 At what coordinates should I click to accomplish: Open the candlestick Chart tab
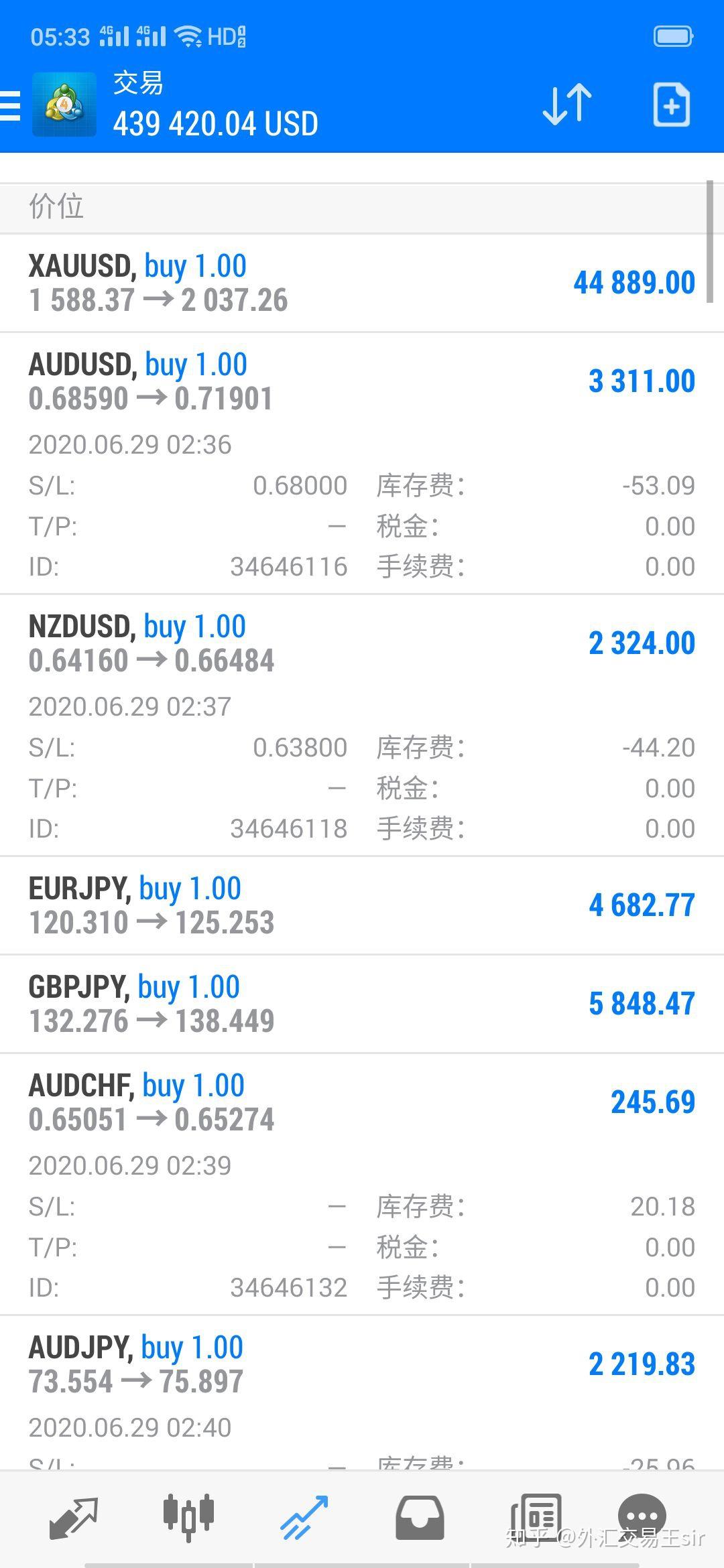click(188, 1517)
